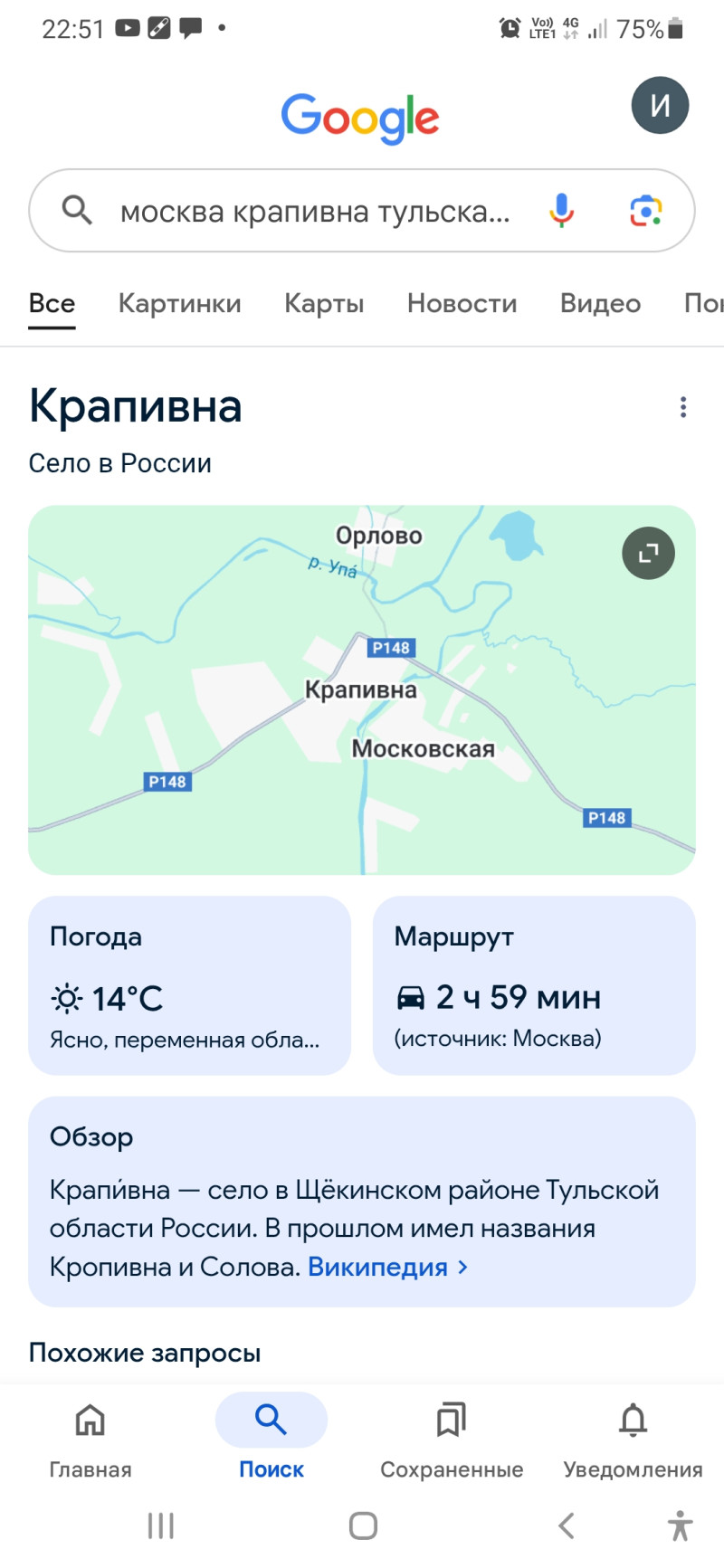Open the Маршрут card with 2 ч 59 мин
Viewport: 724px width, 1568px height.
[x=534, y=985]
